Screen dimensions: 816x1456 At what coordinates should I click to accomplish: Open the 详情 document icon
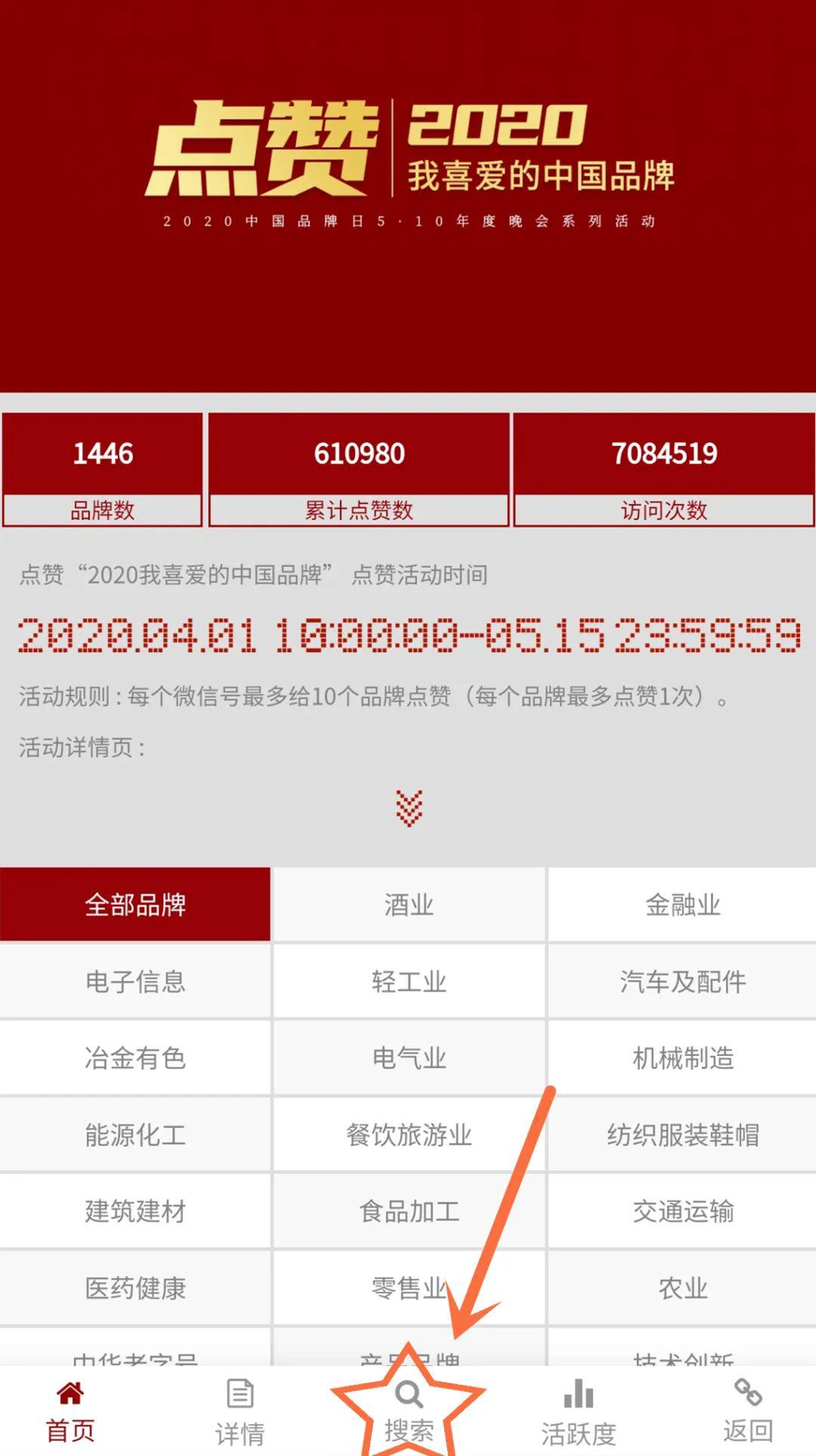(x=240, y=1408)
